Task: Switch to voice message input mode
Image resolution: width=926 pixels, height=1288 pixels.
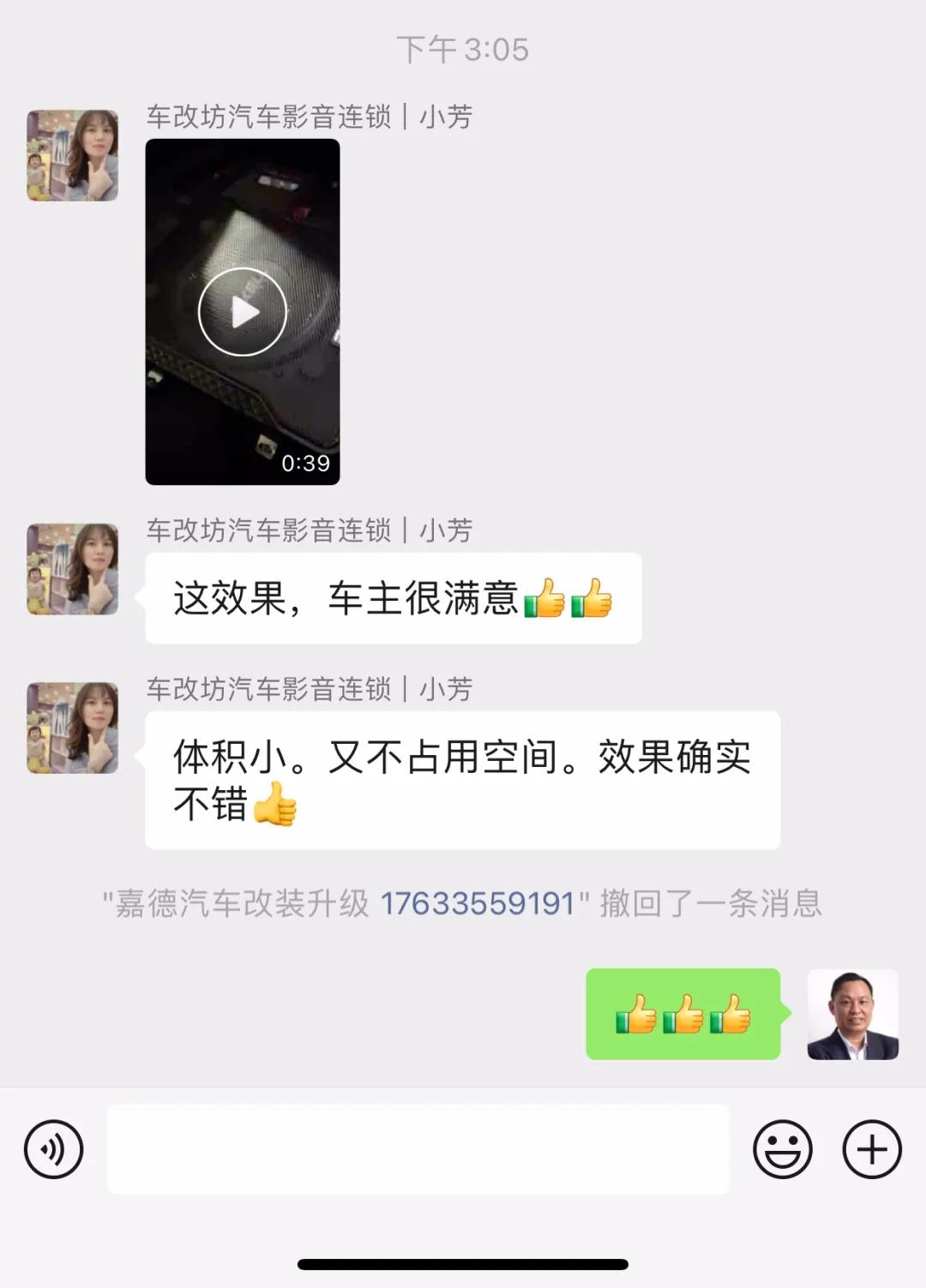Action: click(x=54, y=1148)
